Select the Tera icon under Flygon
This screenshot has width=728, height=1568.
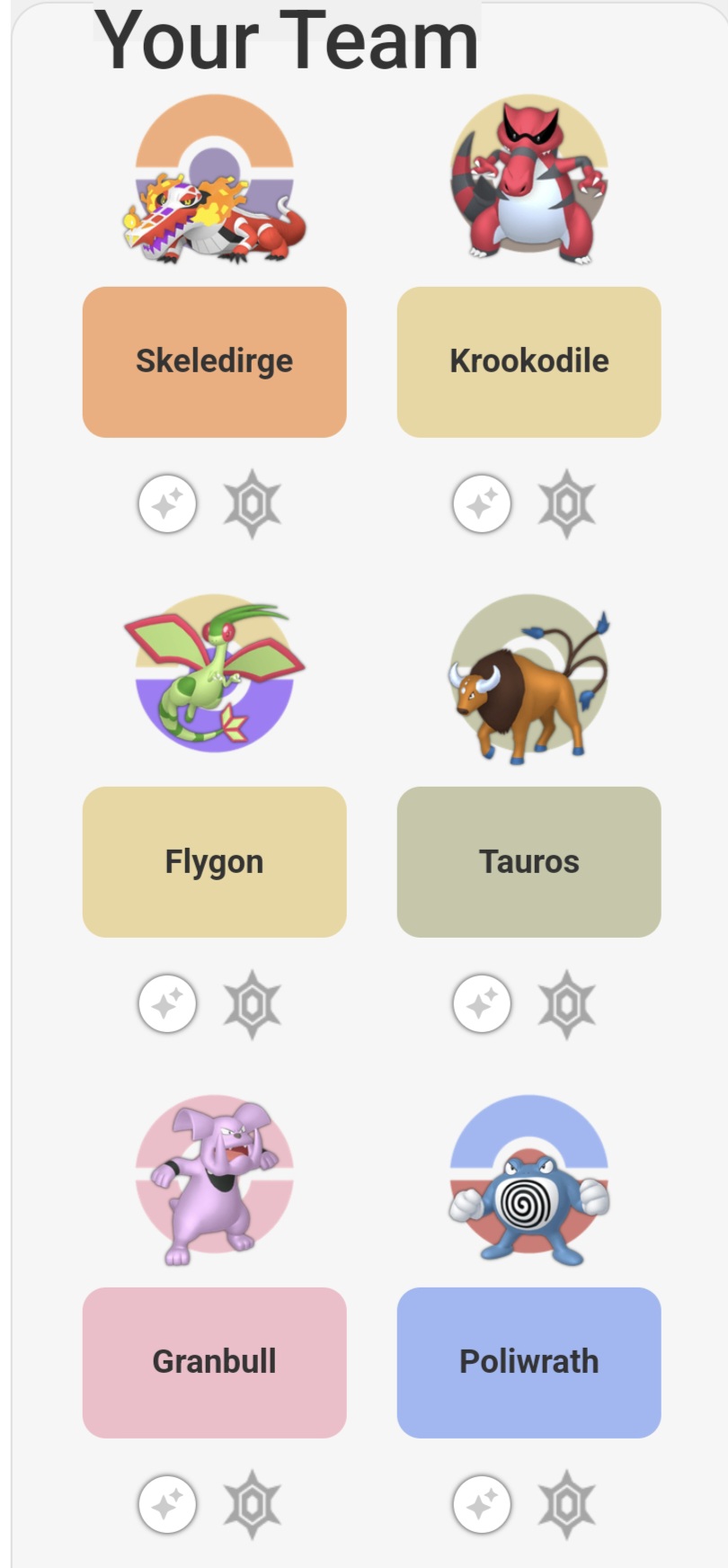(252, 1004)
